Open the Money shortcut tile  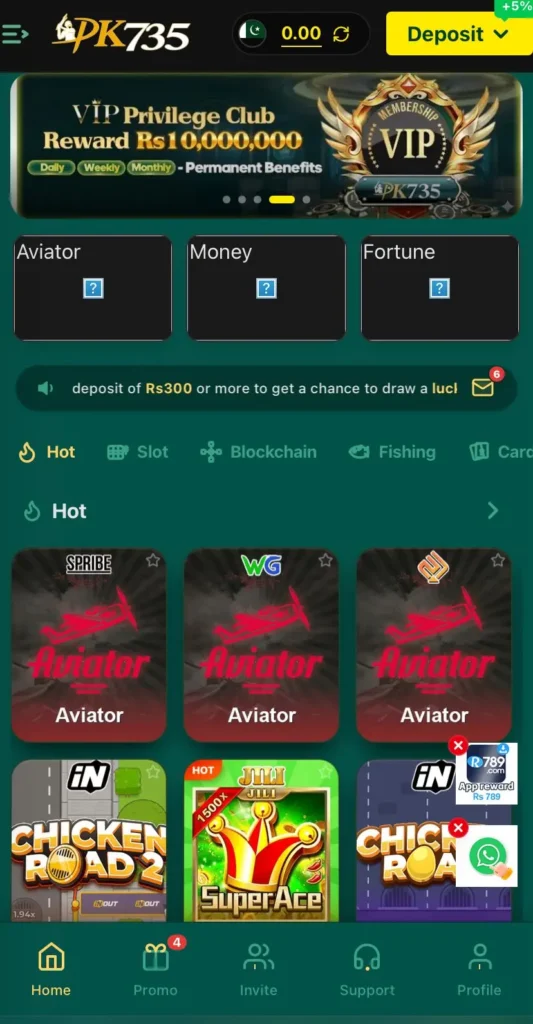pyautogui.click(x=266, y=288)
